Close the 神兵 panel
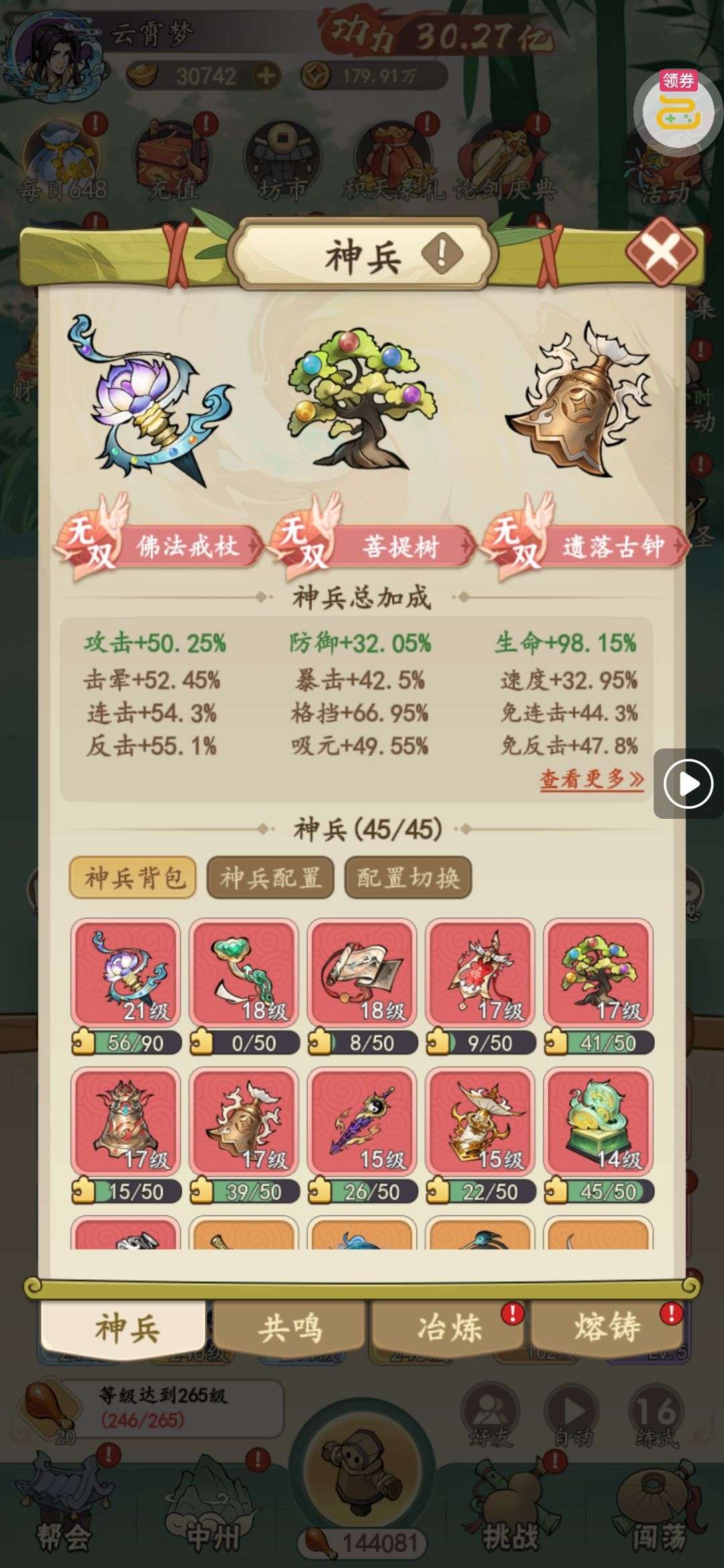The height and width of the screenshot is (1568, 724). 661,252
